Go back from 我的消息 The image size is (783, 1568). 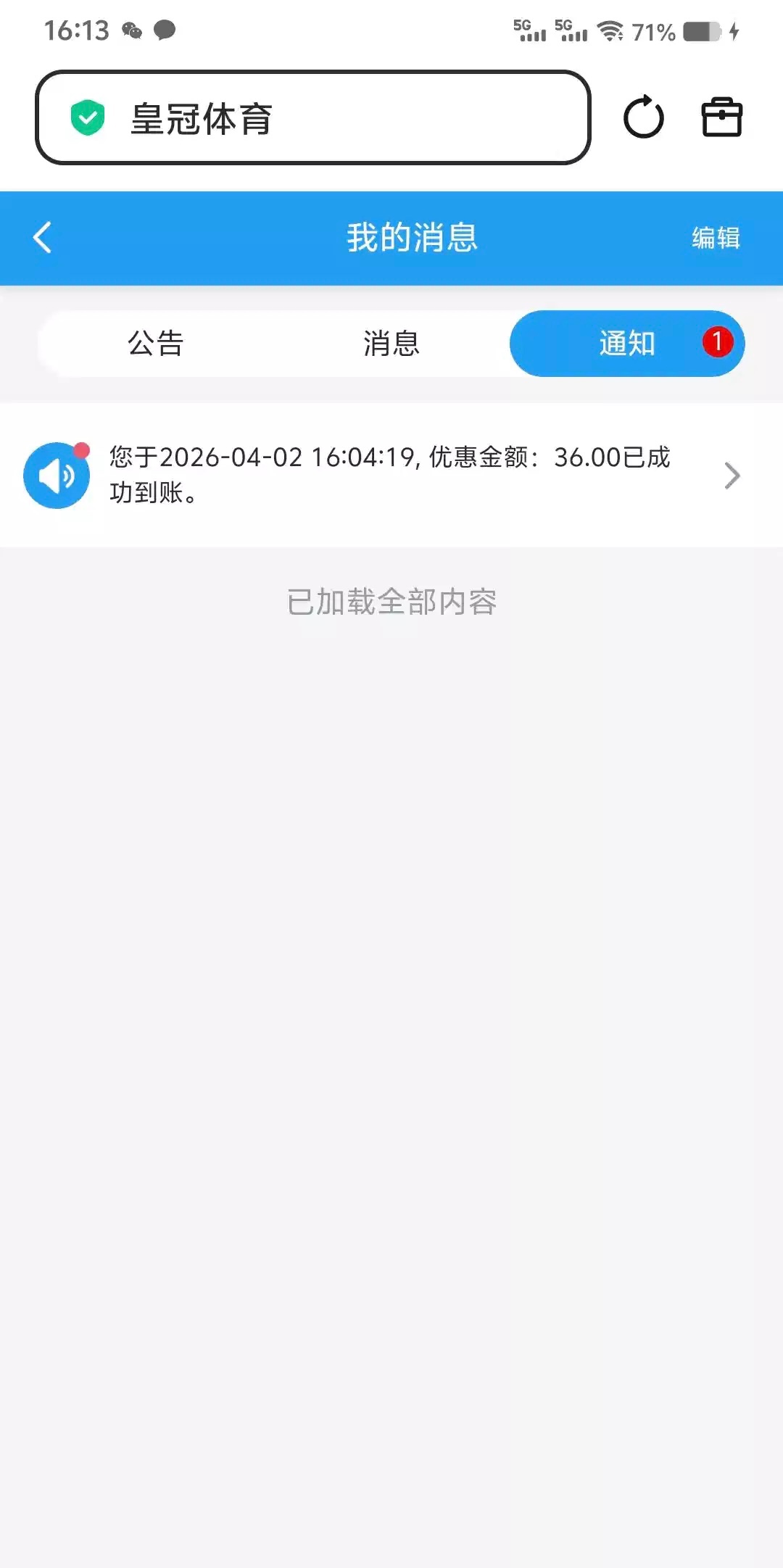[43, 238]
